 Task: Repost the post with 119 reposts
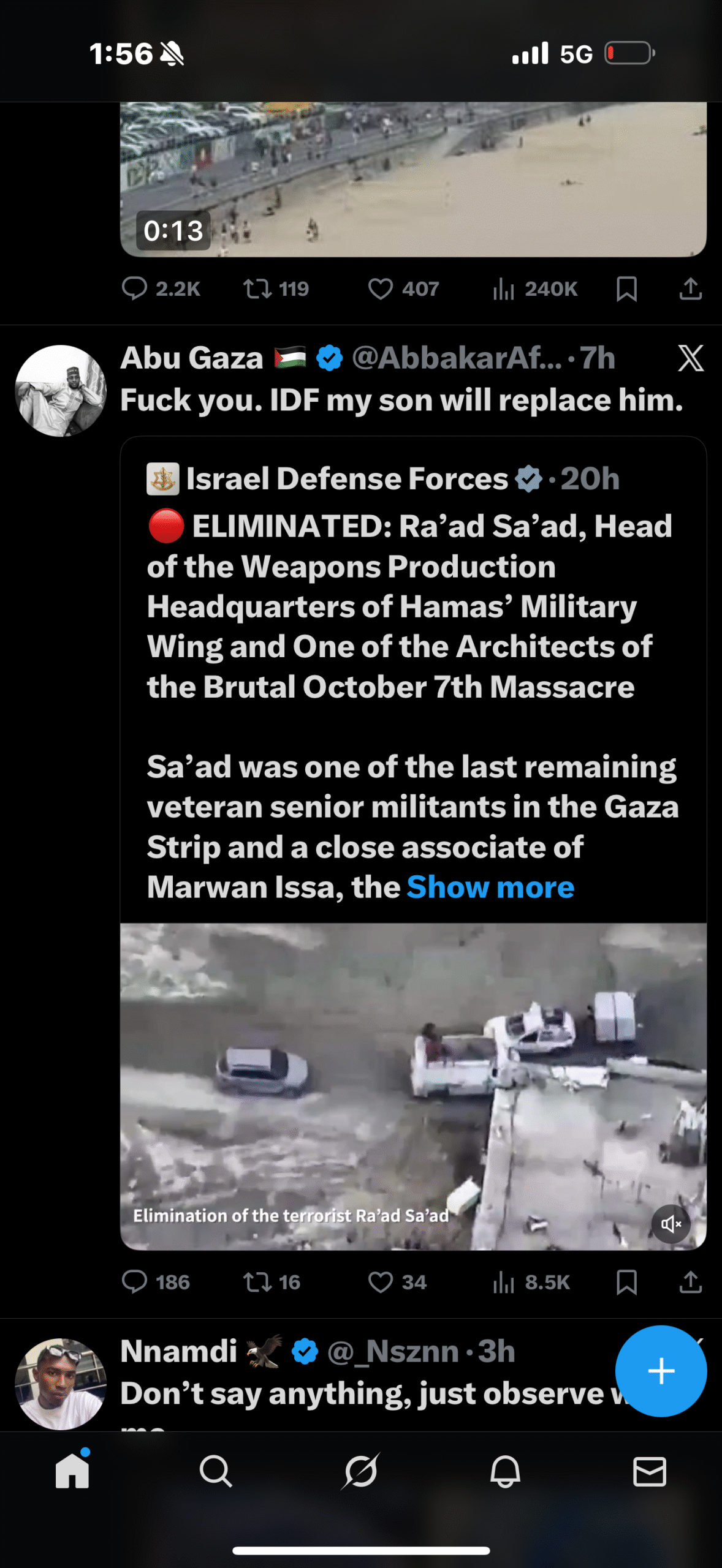coord(257,288)
